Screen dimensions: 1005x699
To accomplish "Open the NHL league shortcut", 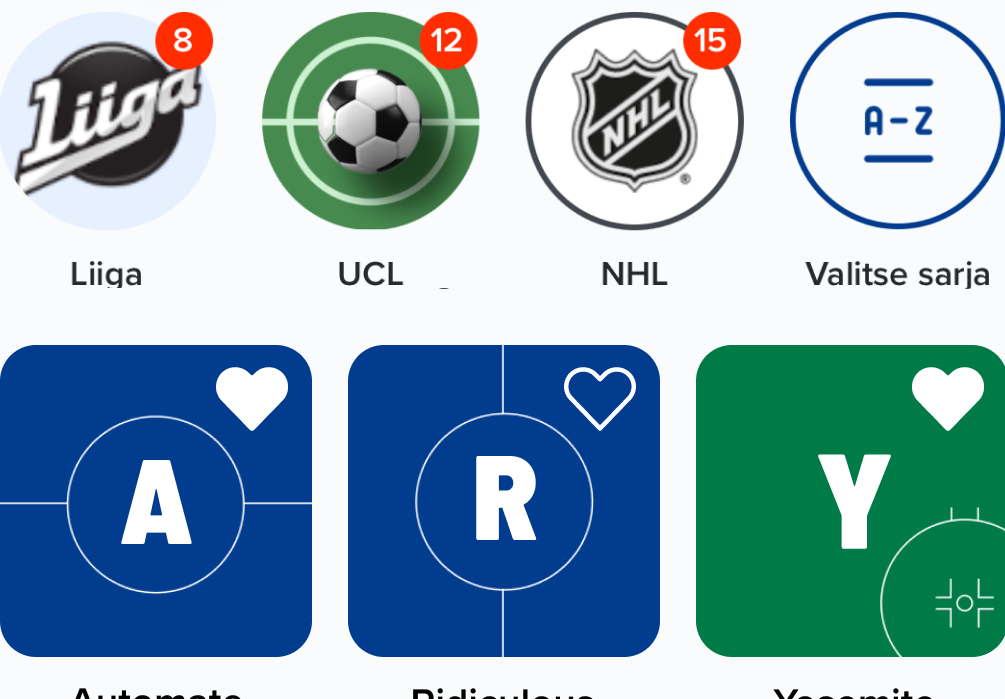I will pyautogui.click(x=634, y=122).
